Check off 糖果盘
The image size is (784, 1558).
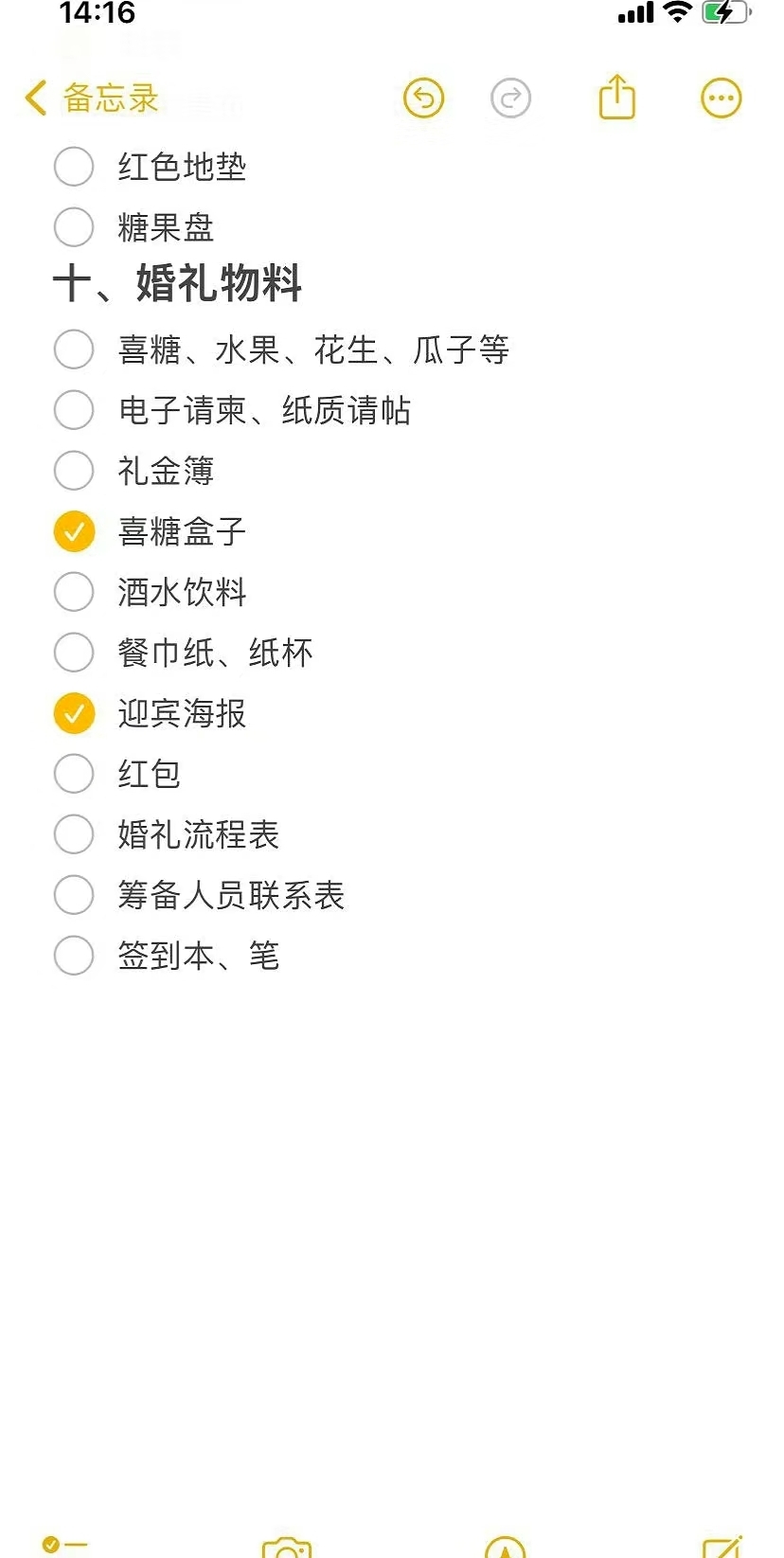pyautogui.click(x=74, y=227)
